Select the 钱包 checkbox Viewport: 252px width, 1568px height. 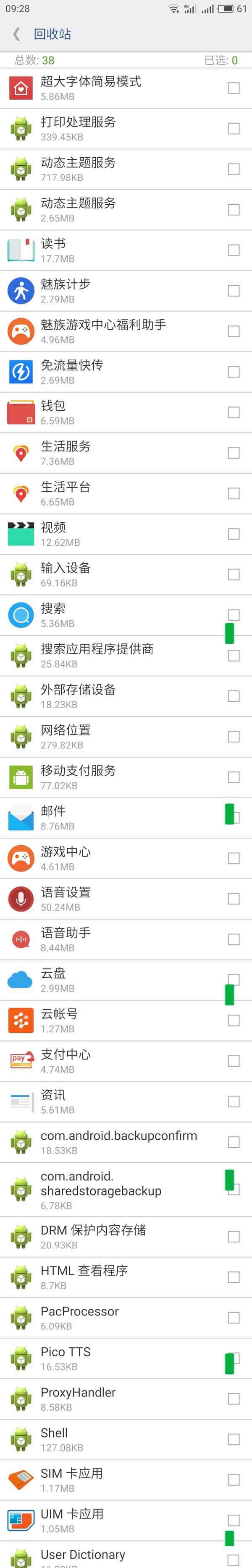pos(233,412)
